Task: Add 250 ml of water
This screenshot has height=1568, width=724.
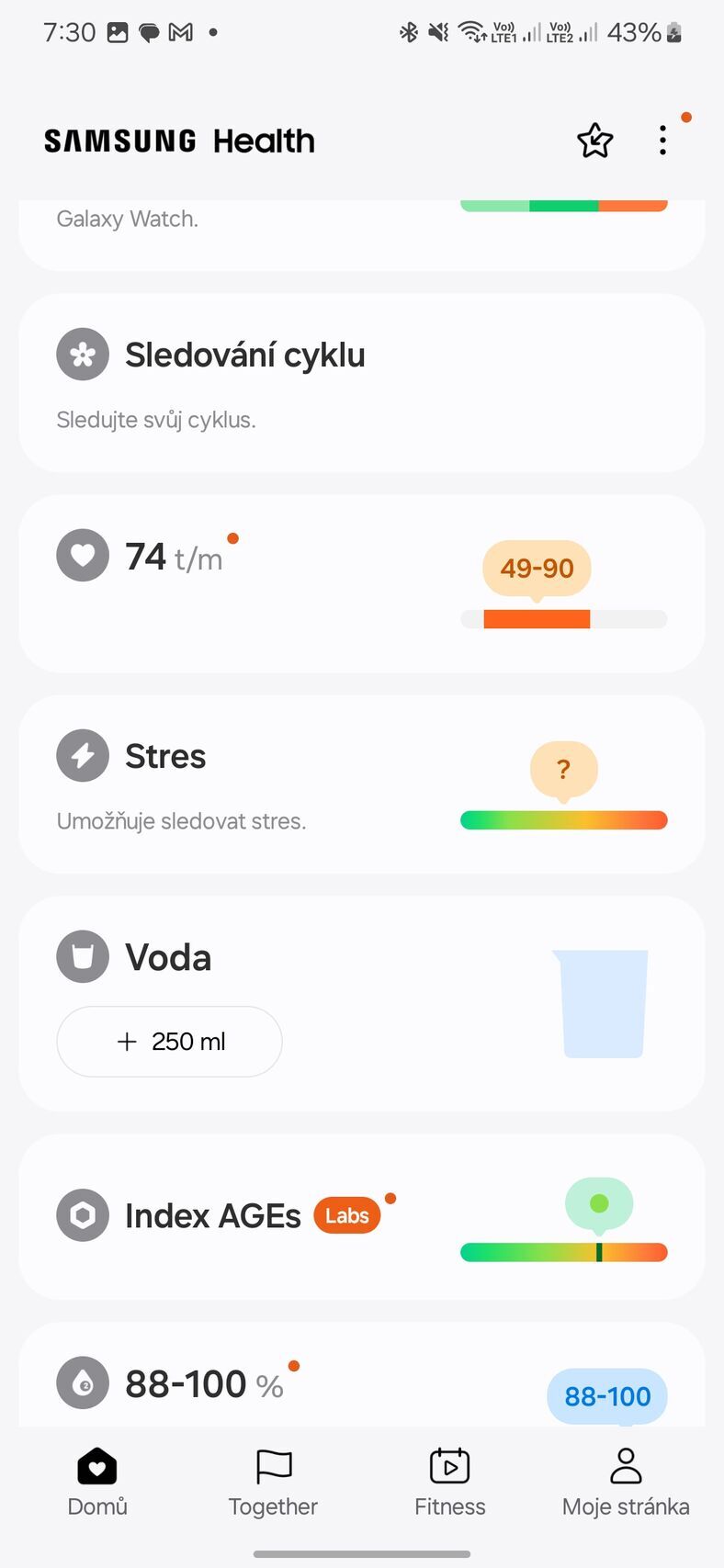Action: [170, 1041]
